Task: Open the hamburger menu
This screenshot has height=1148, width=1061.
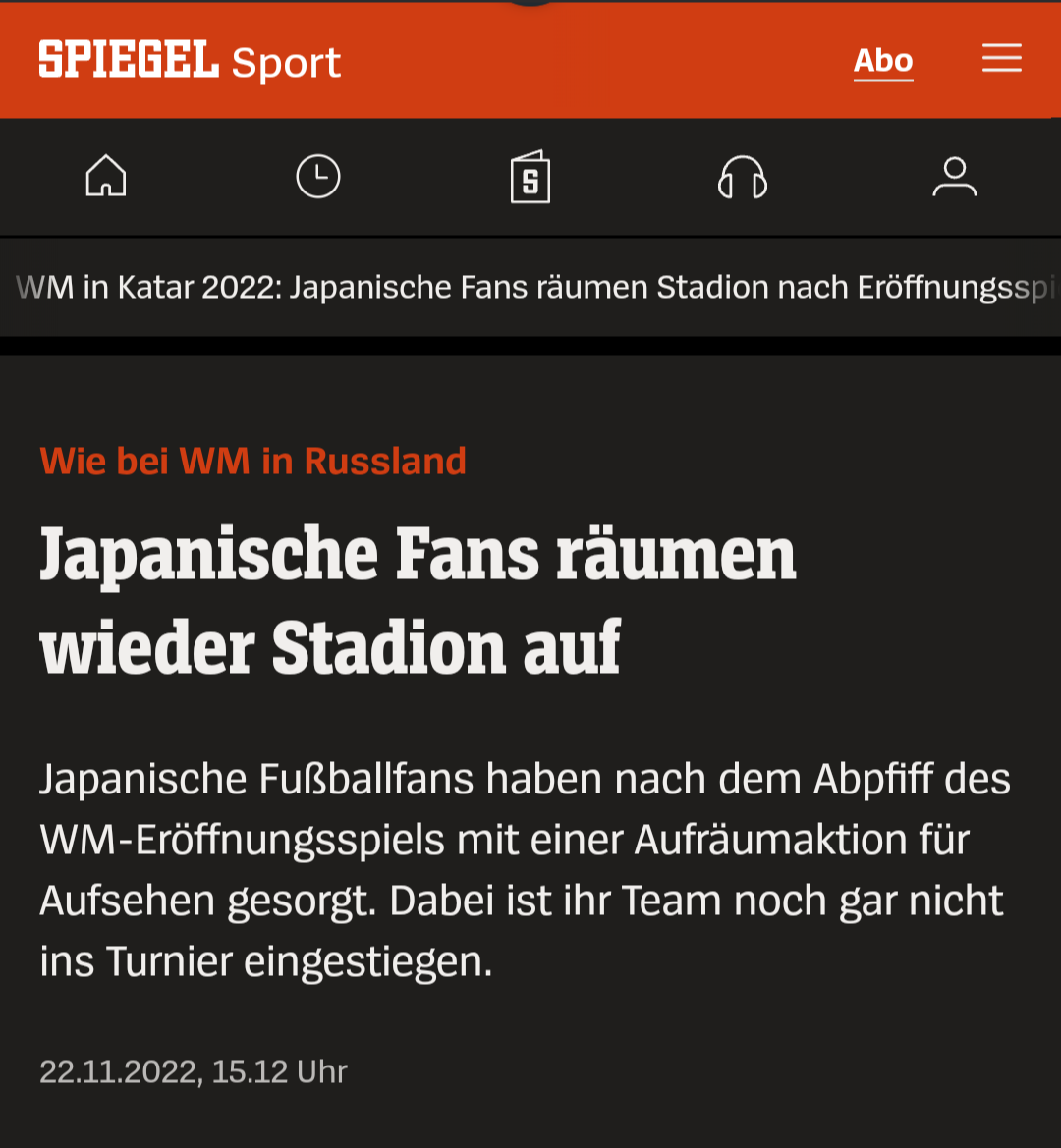Action: (x=1001, y=59)
